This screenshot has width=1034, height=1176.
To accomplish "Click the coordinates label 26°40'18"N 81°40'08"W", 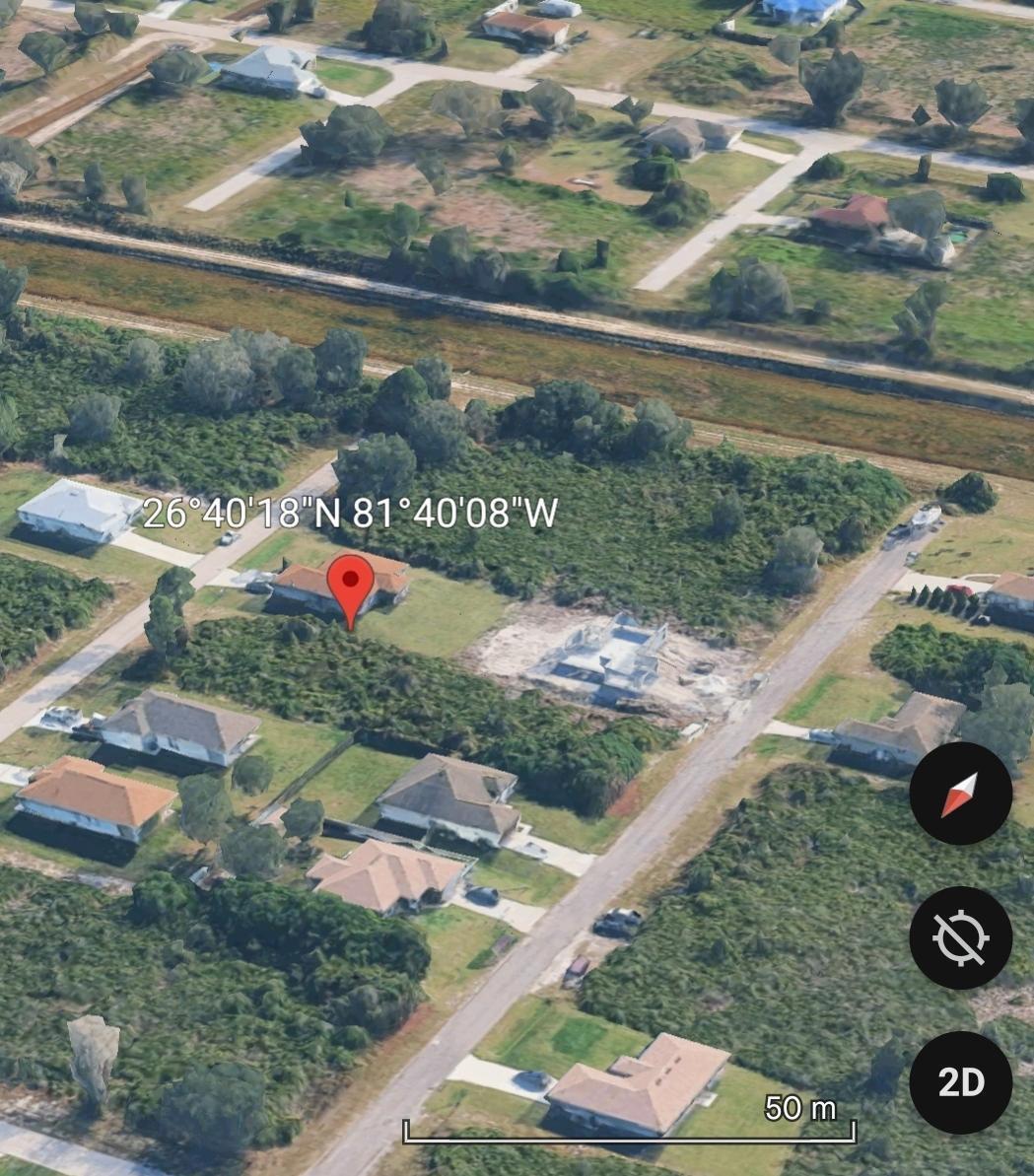I will [351, 514].
